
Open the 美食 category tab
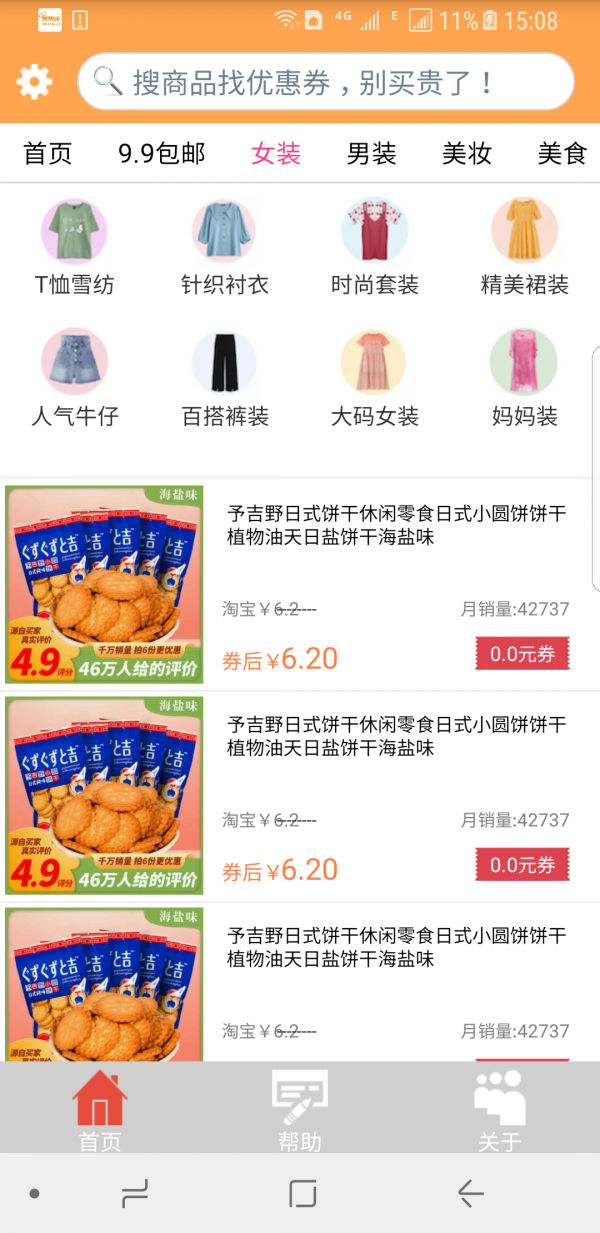click(x=562, y=153)
